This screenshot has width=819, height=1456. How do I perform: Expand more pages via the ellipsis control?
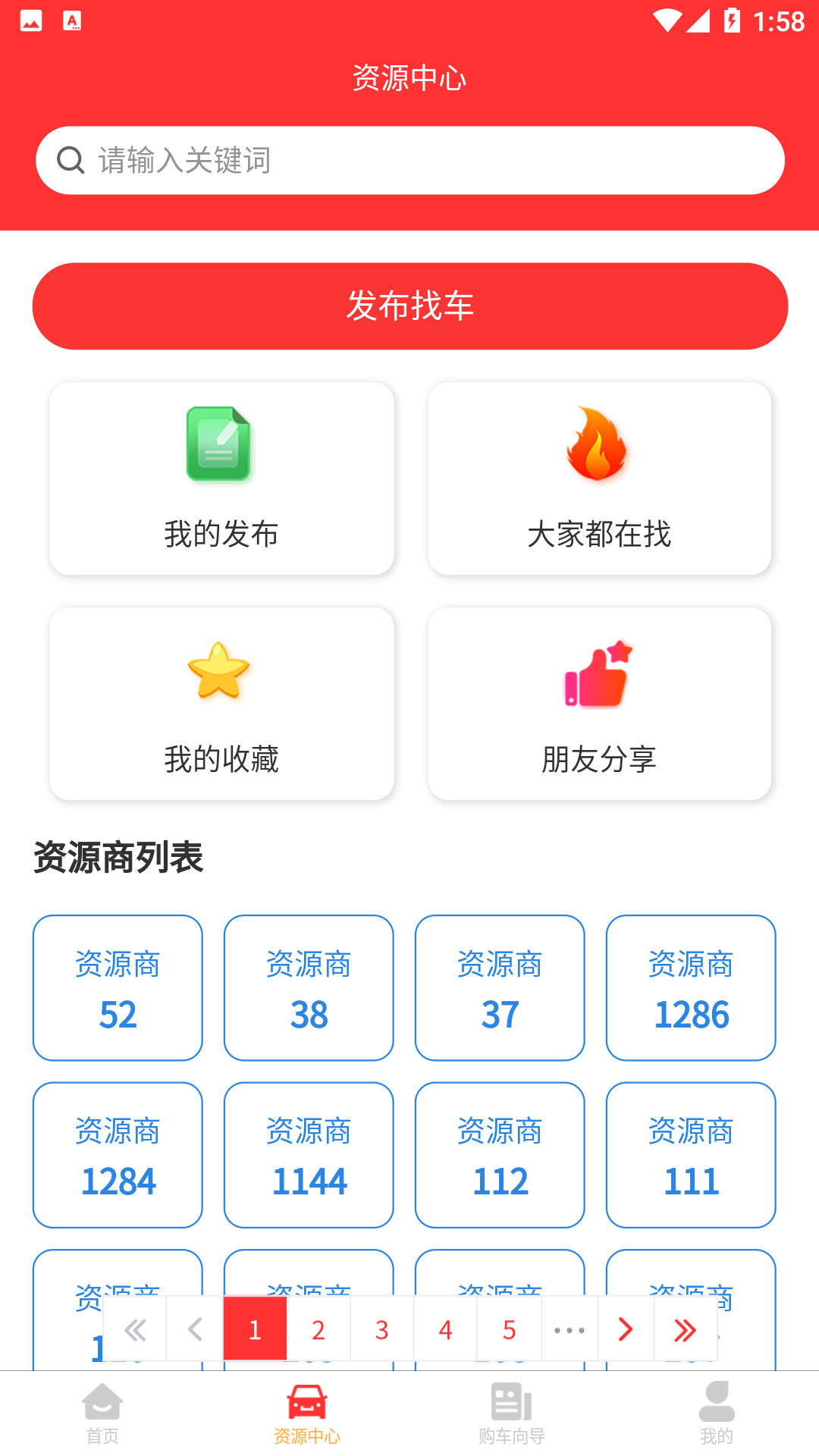coord(569,1329)
